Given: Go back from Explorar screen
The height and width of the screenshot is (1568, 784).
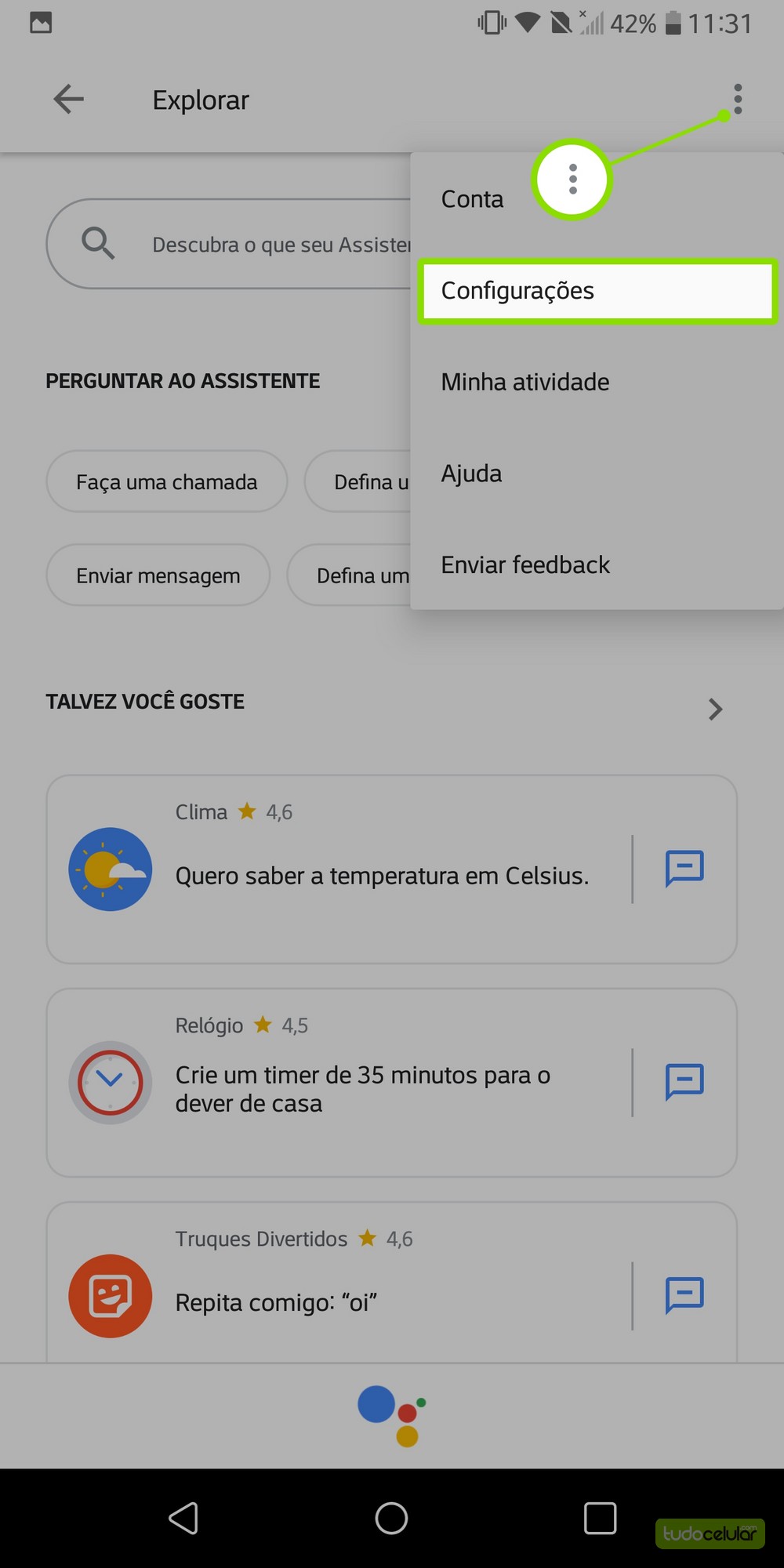Looking at the screenshot, I should point(68,100).
